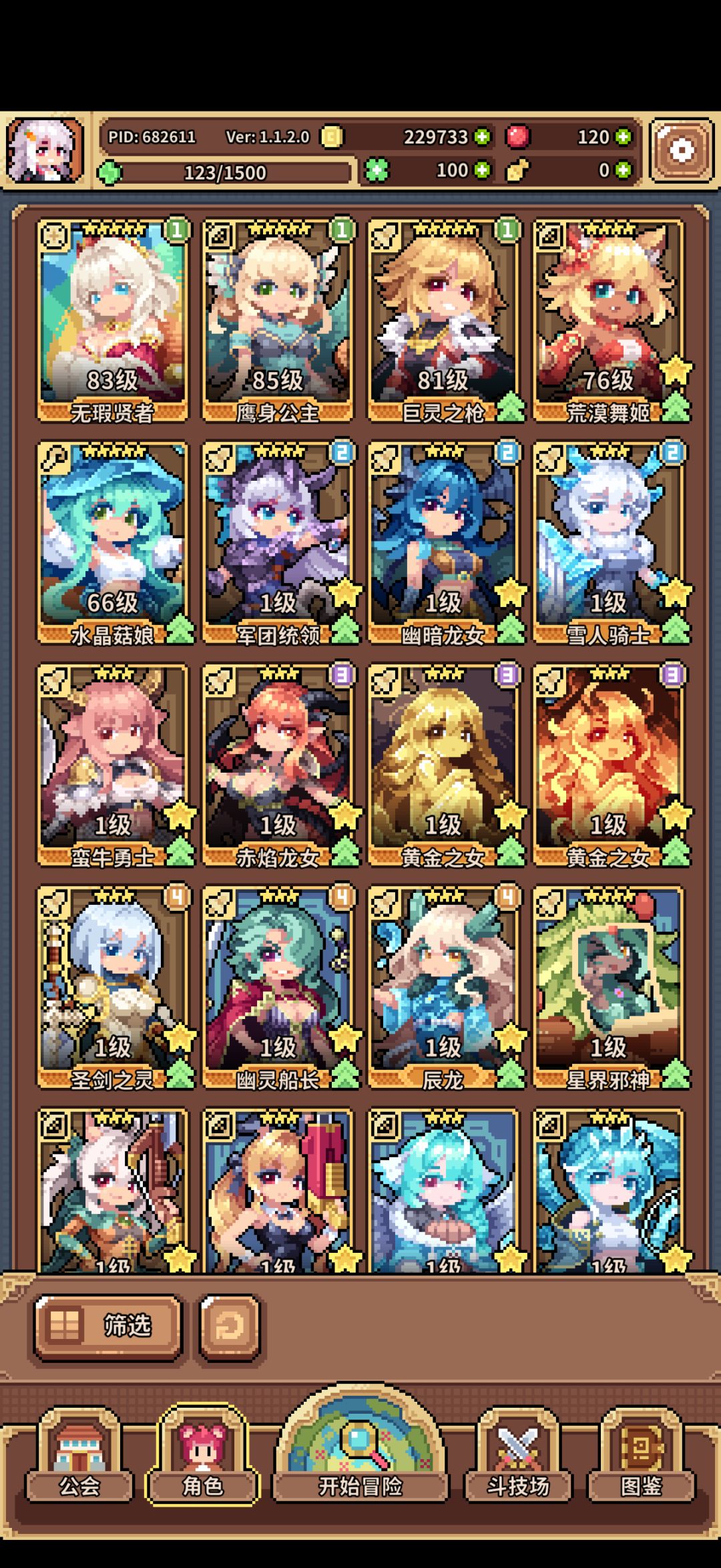Add red gems with the plus next to 120
The height and width of the screenshot is (1568, 721).
click(623, 136)
